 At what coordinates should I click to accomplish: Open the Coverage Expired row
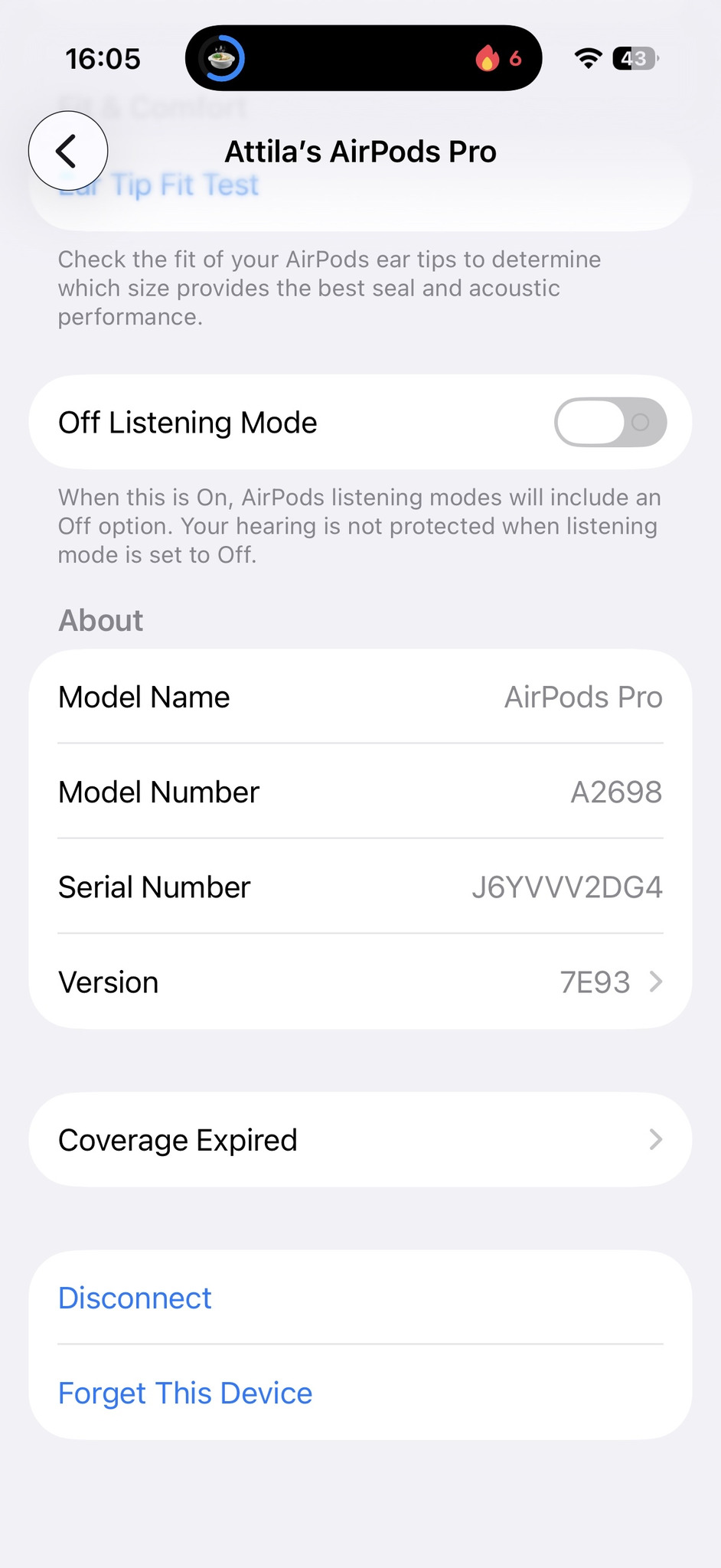[360, 1140]
